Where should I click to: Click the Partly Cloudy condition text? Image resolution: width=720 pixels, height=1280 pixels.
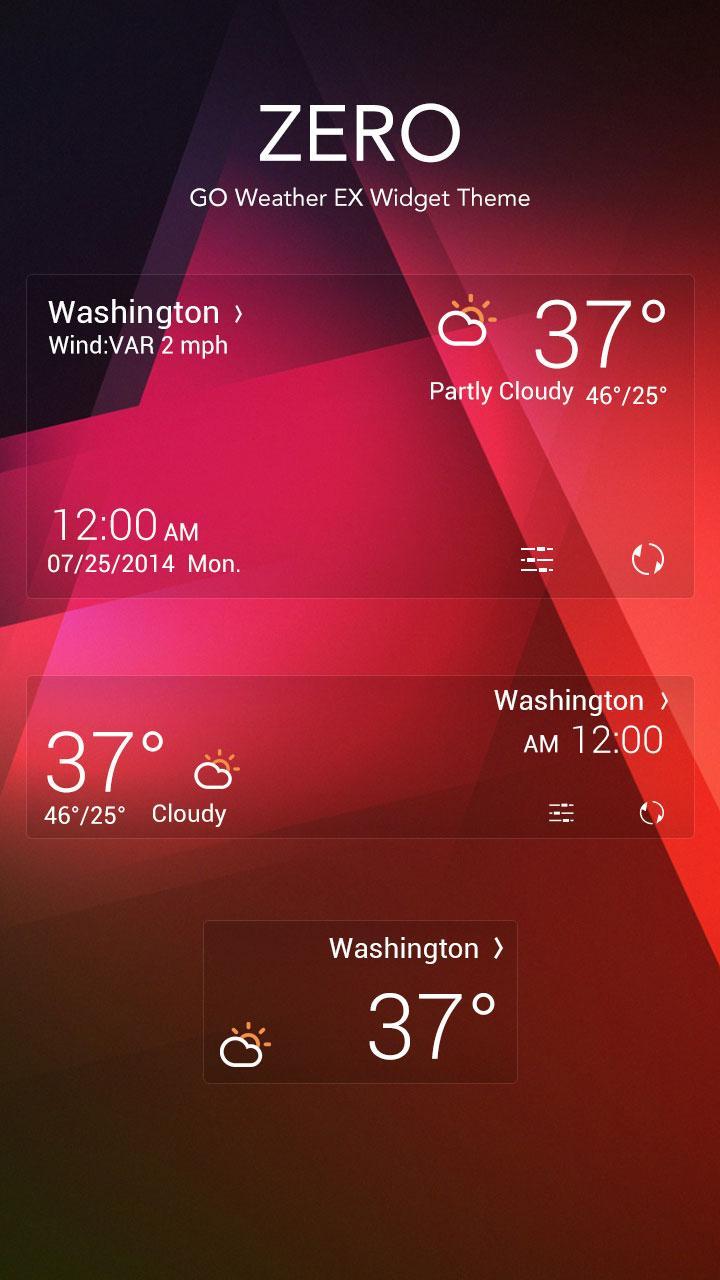pyautogui.click(x=501, y=392)
